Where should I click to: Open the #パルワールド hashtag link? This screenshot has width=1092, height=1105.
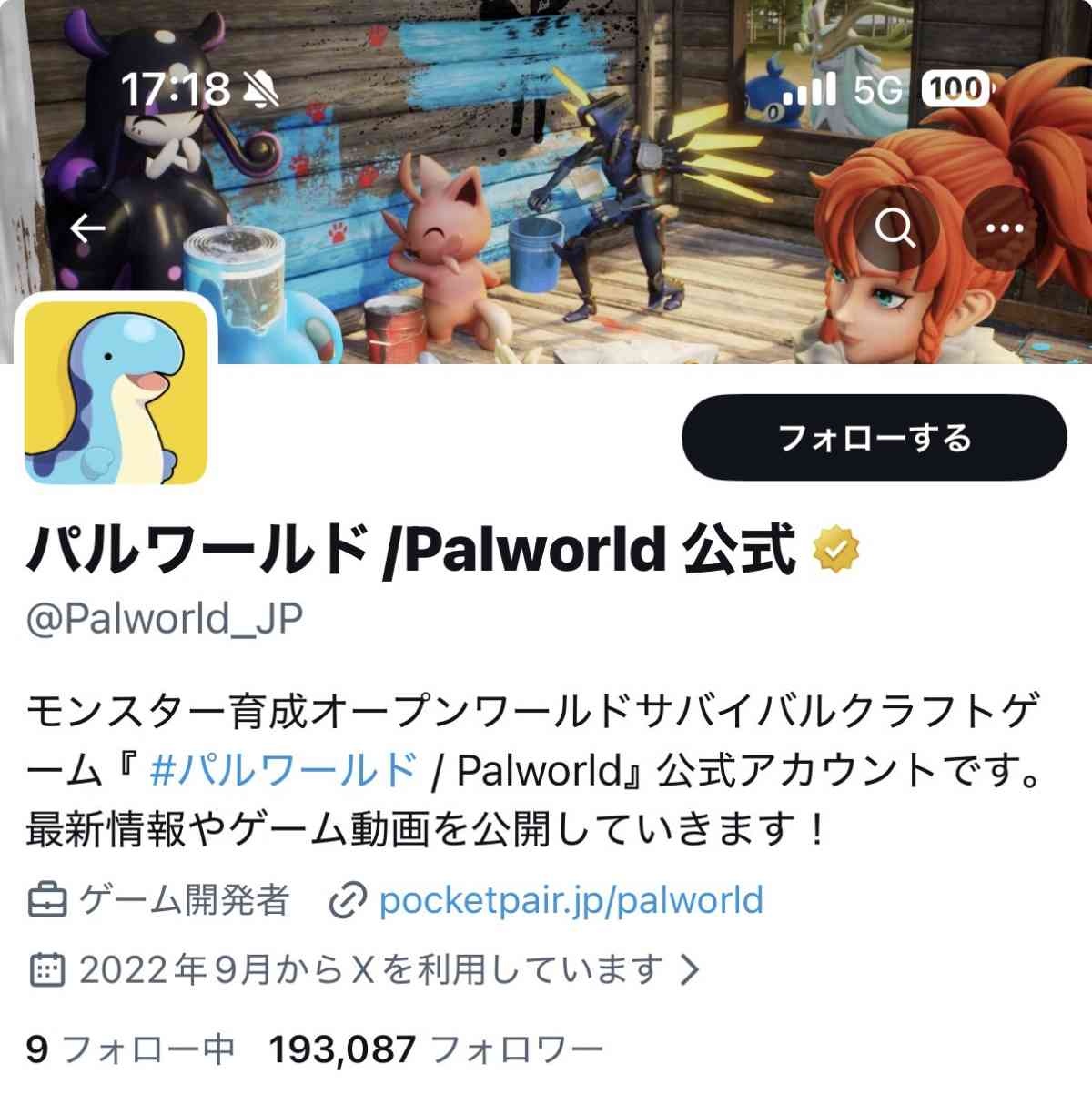point(283,770)
